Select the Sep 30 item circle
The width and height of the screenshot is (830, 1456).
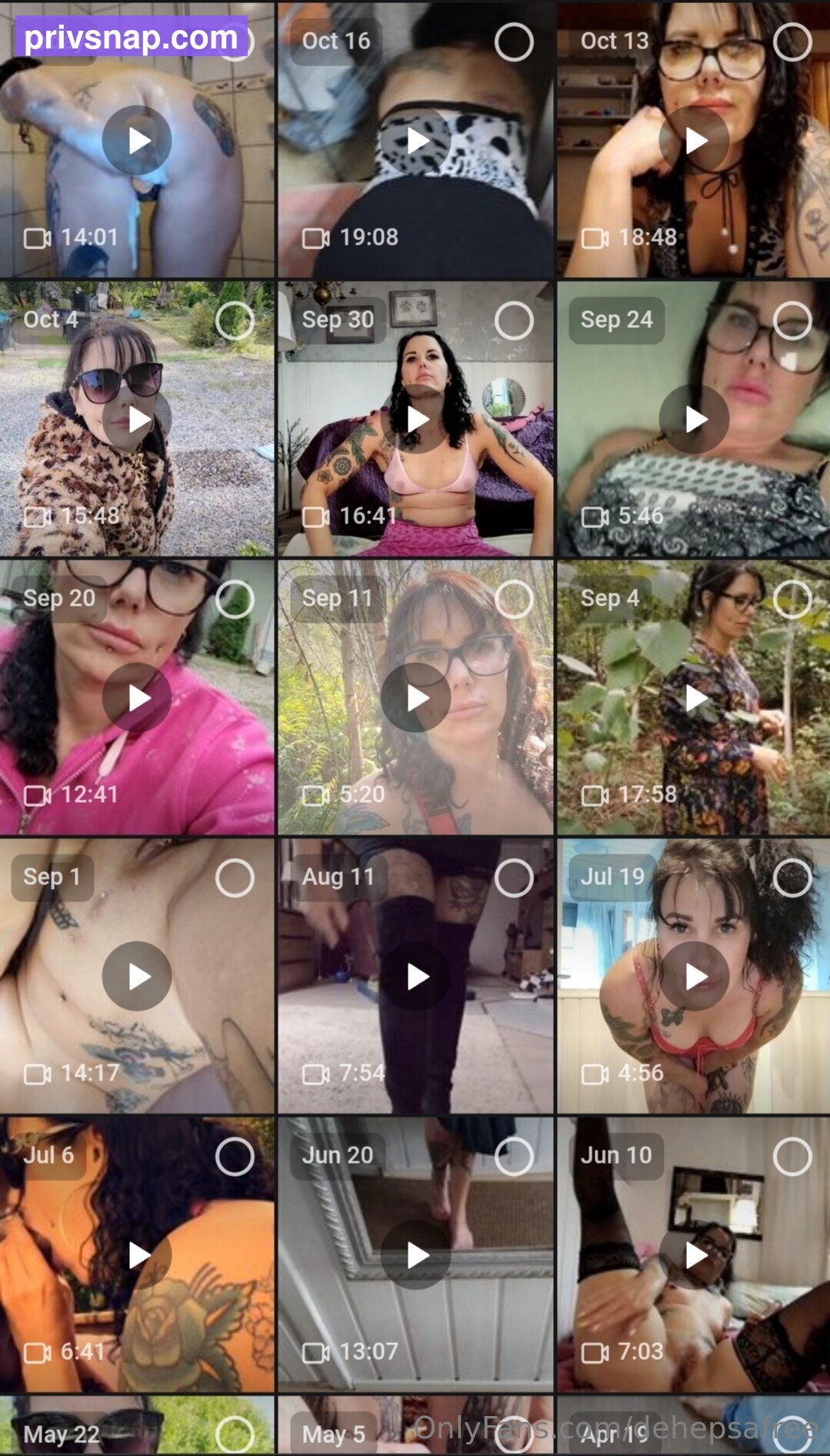coord(514,320)
